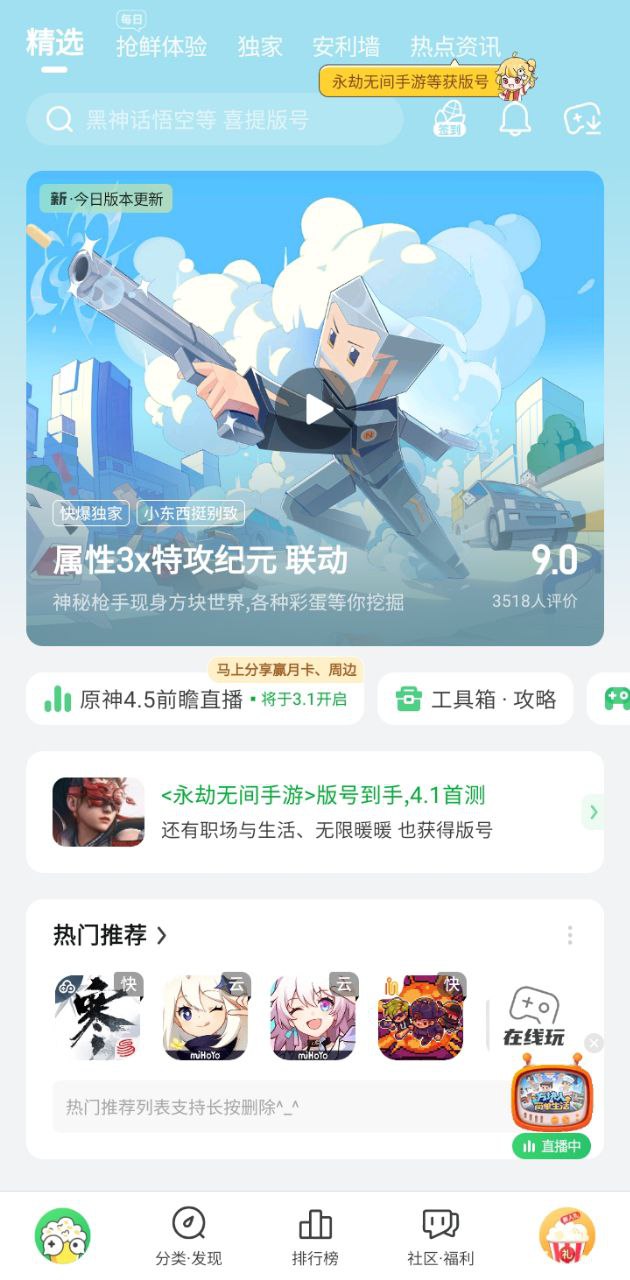Screen dimensions: 630x1280
Task: Switch to the 独家 tab
Action: click(260, 46)
